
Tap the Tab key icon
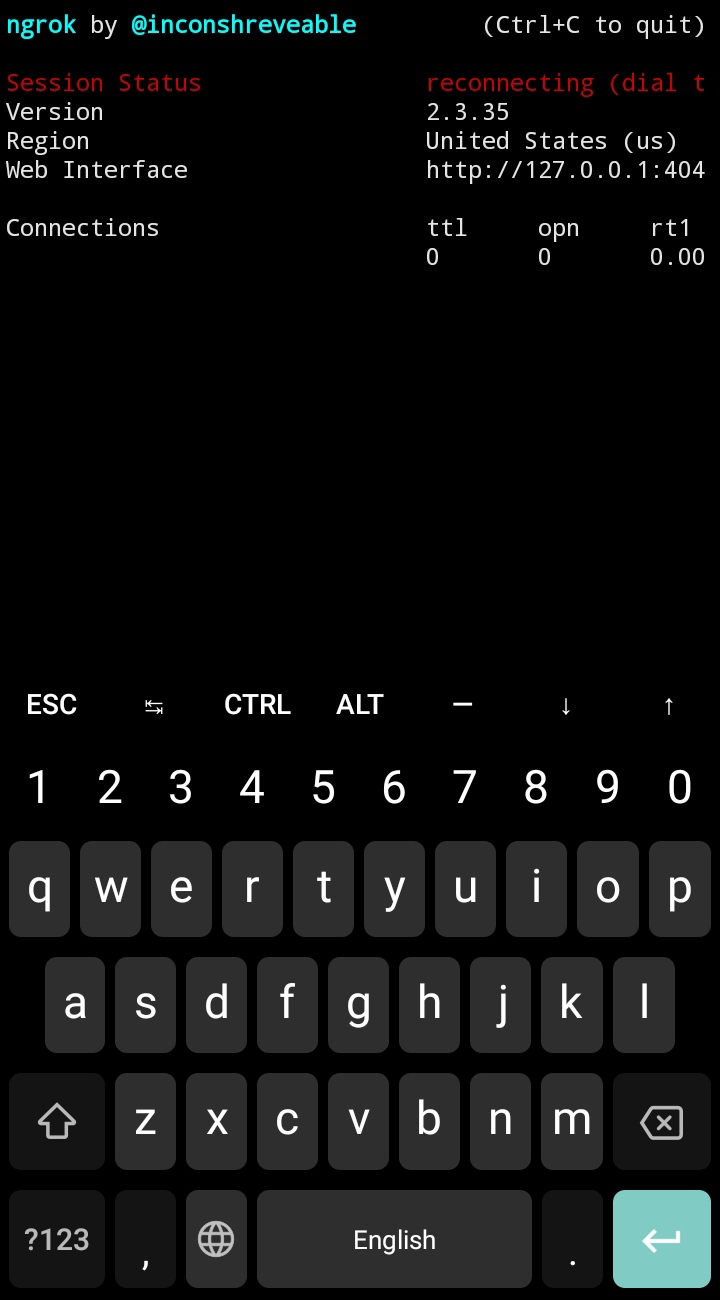(154, 705)
